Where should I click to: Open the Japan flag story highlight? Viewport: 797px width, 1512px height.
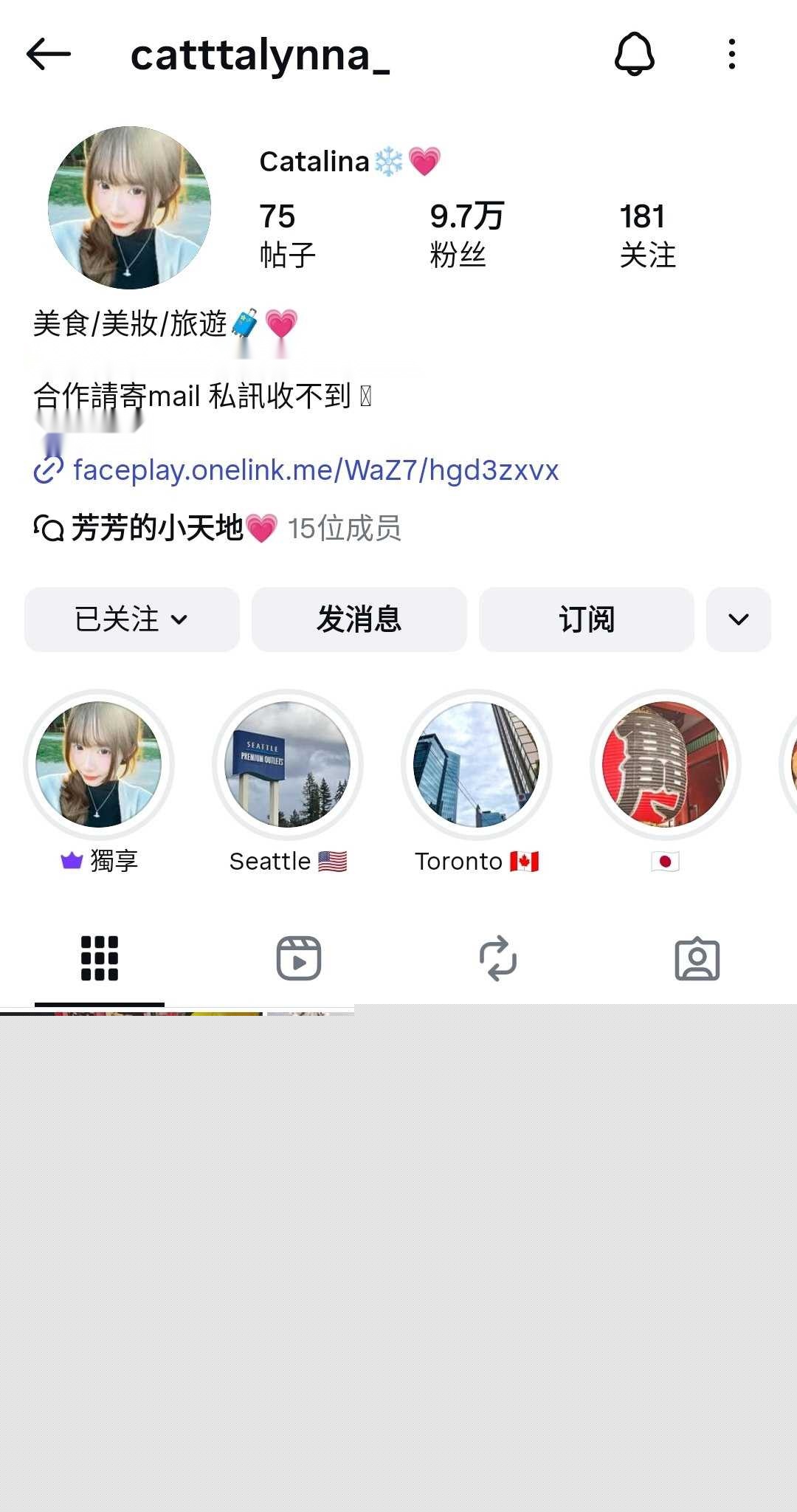click(x=666, y=765)
